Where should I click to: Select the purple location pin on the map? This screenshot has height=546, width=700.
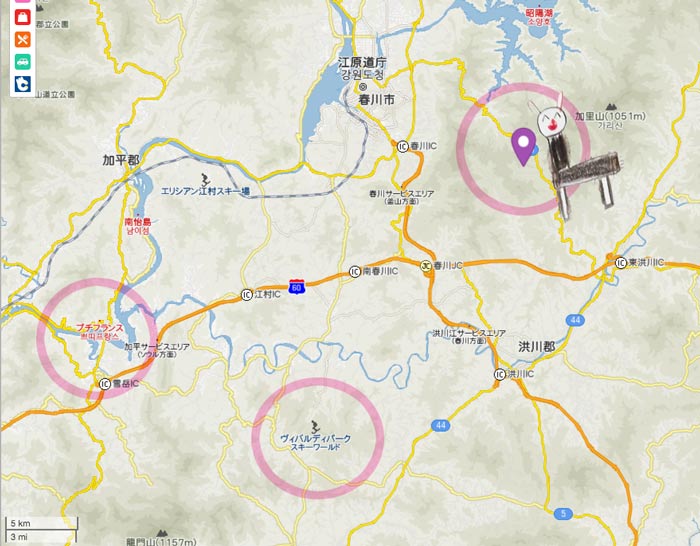pyautogui.click(x=522, y=146)
